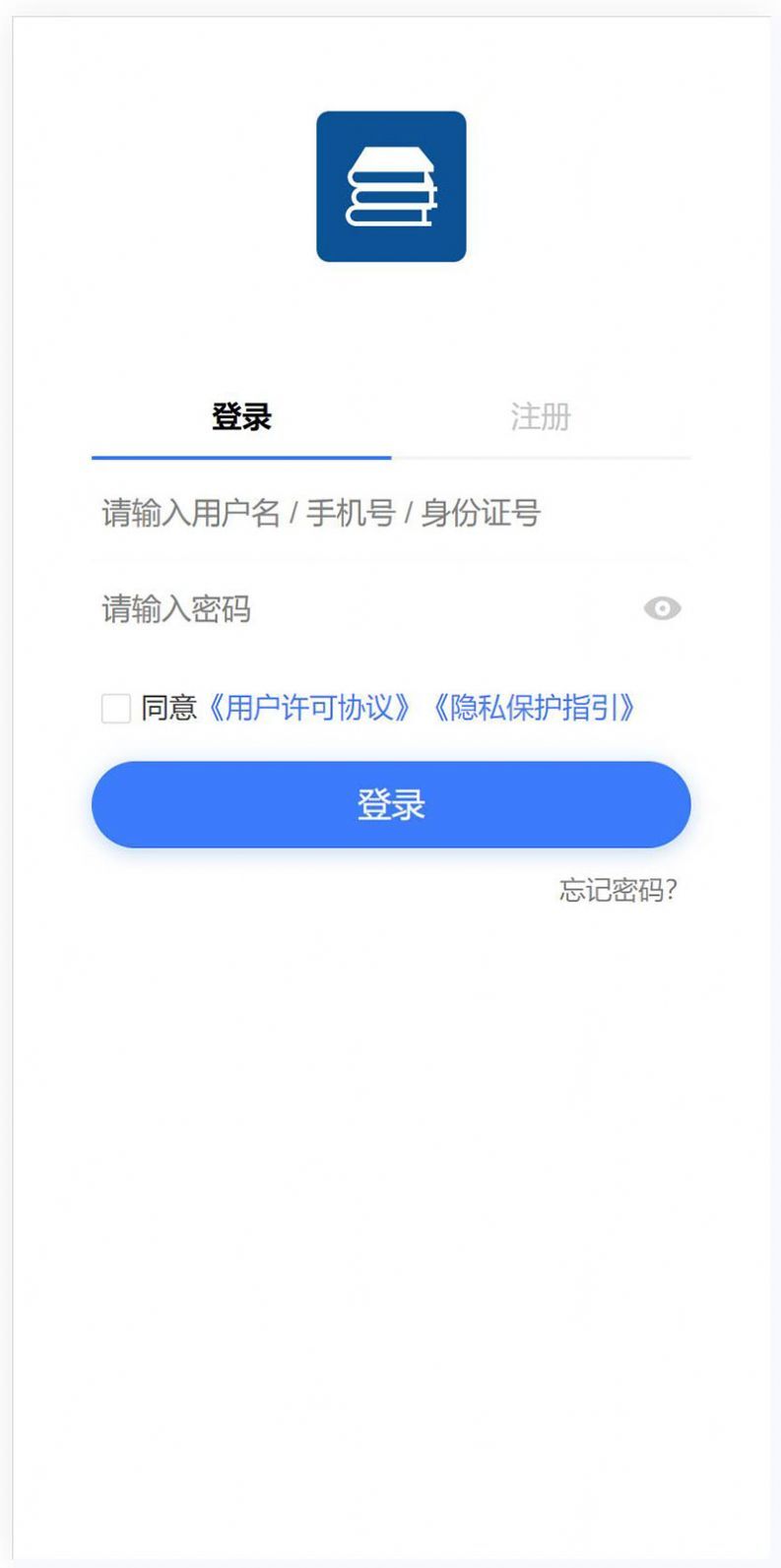Click the blue book-stack app logo

390,186
